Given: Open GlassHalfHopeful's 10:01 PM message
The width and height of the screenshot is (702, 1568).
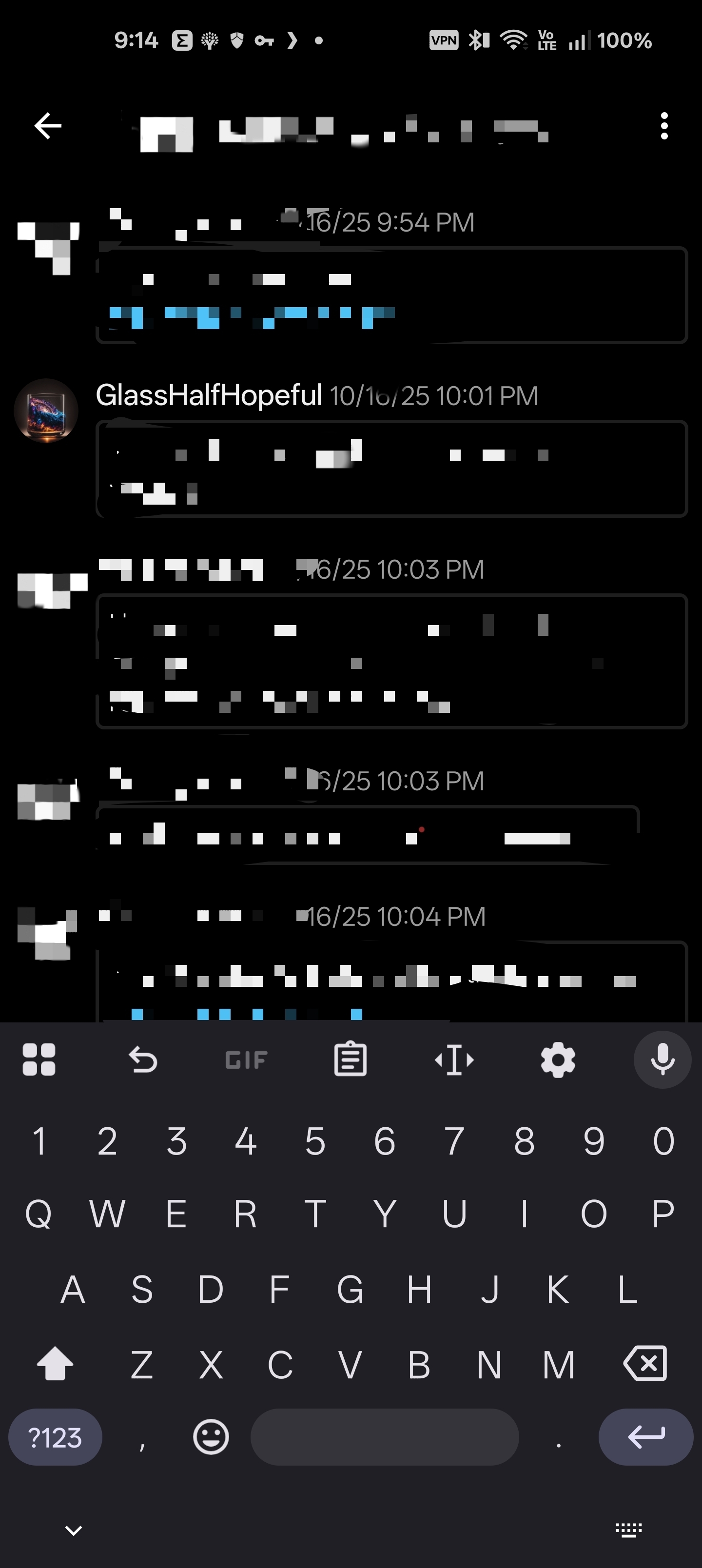Looking at the screenshot, I should click(391, 469).
